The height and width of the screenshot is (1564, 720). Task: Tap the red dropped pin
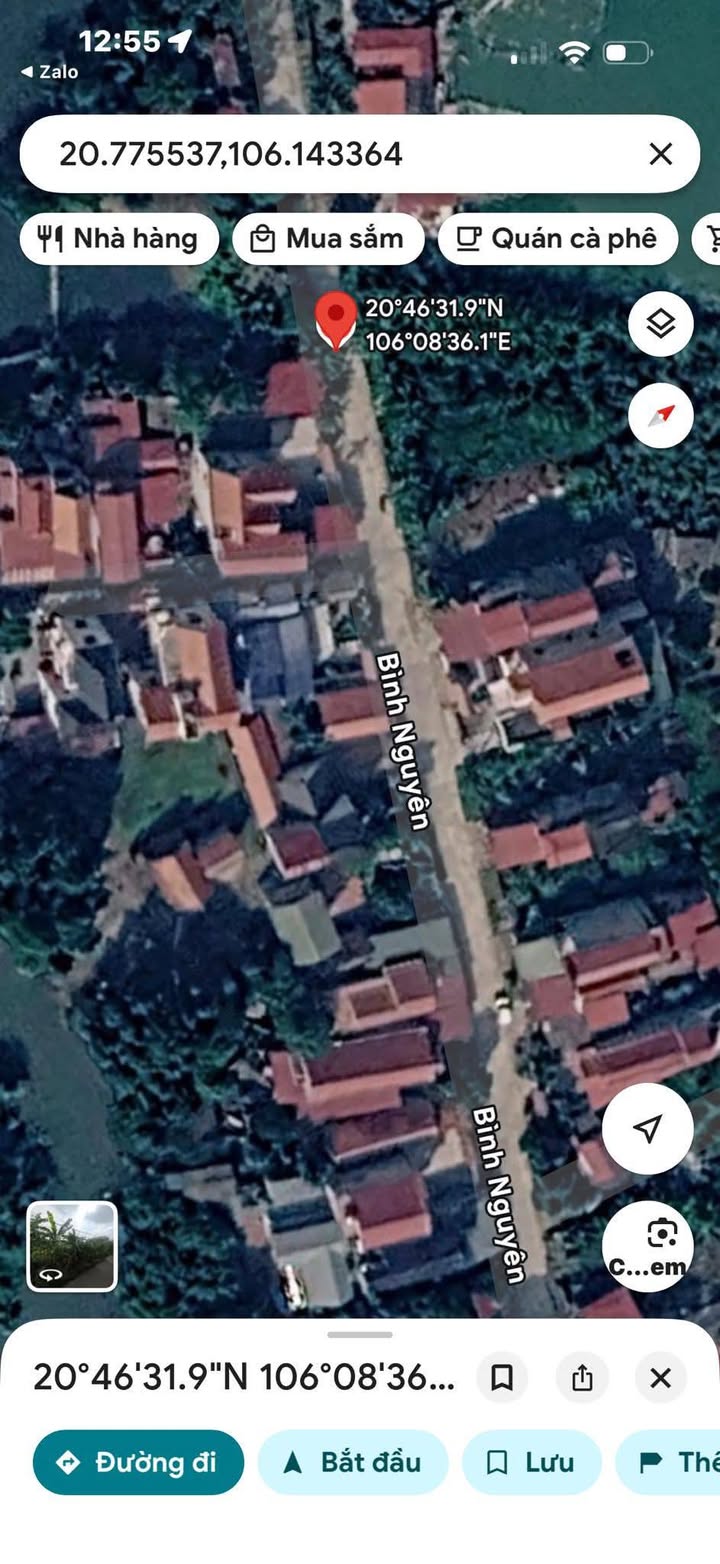pos(336,320)
